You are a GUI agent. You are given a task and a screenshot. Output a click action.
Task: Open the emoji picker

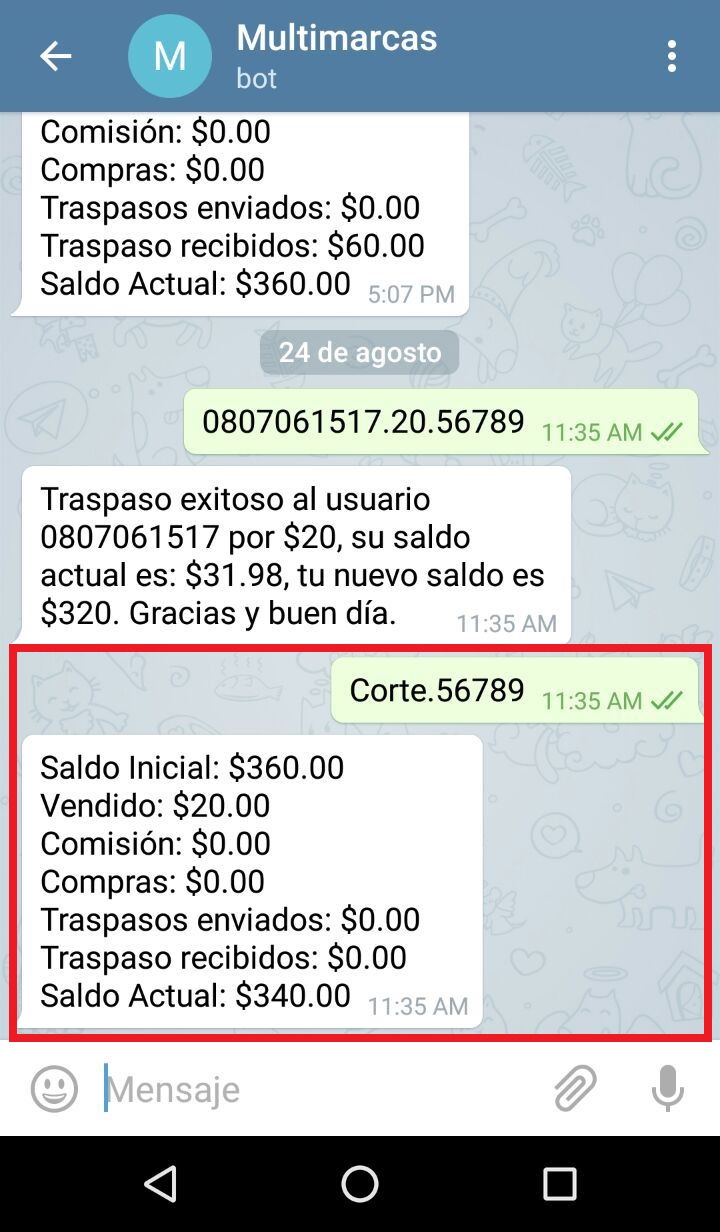click(54, 1089)
